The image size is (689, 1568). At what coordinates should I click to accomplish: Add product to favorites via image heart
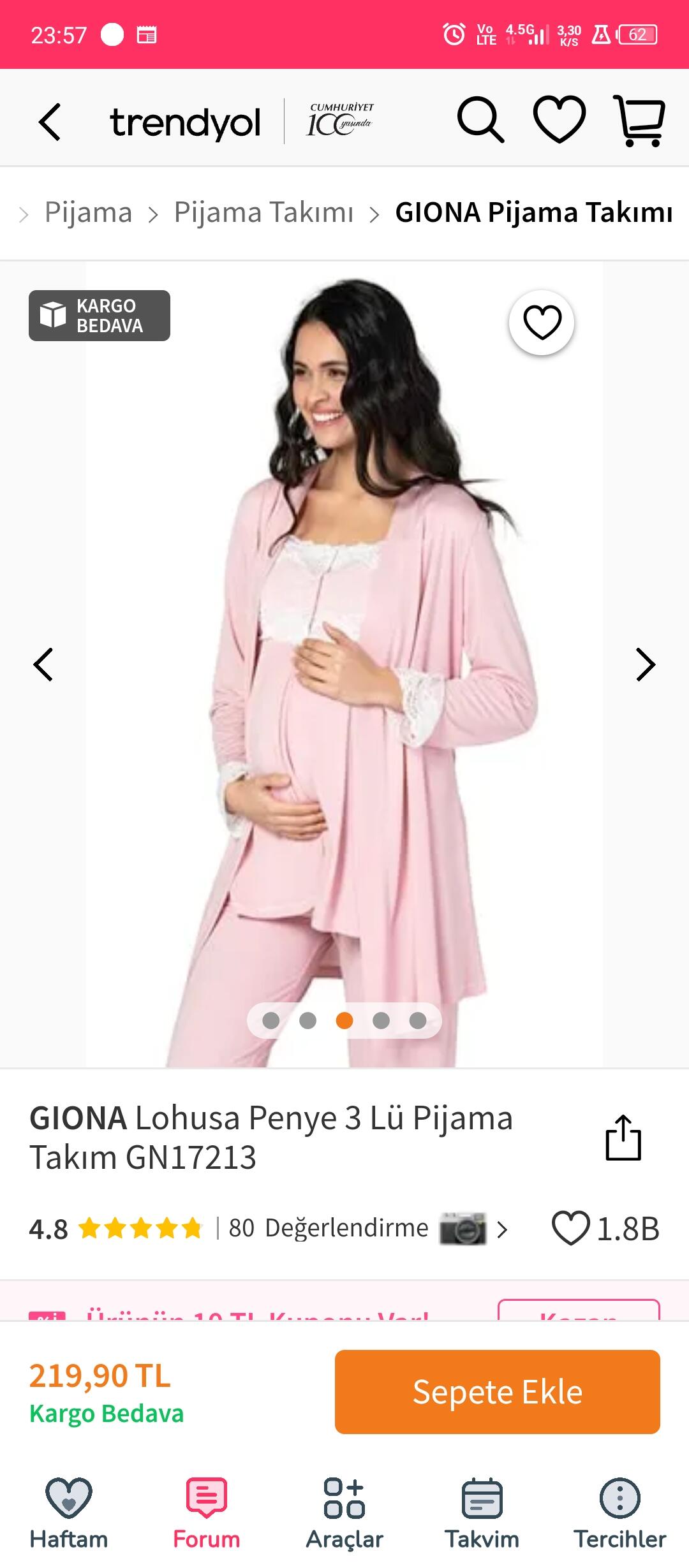point(542,323)
